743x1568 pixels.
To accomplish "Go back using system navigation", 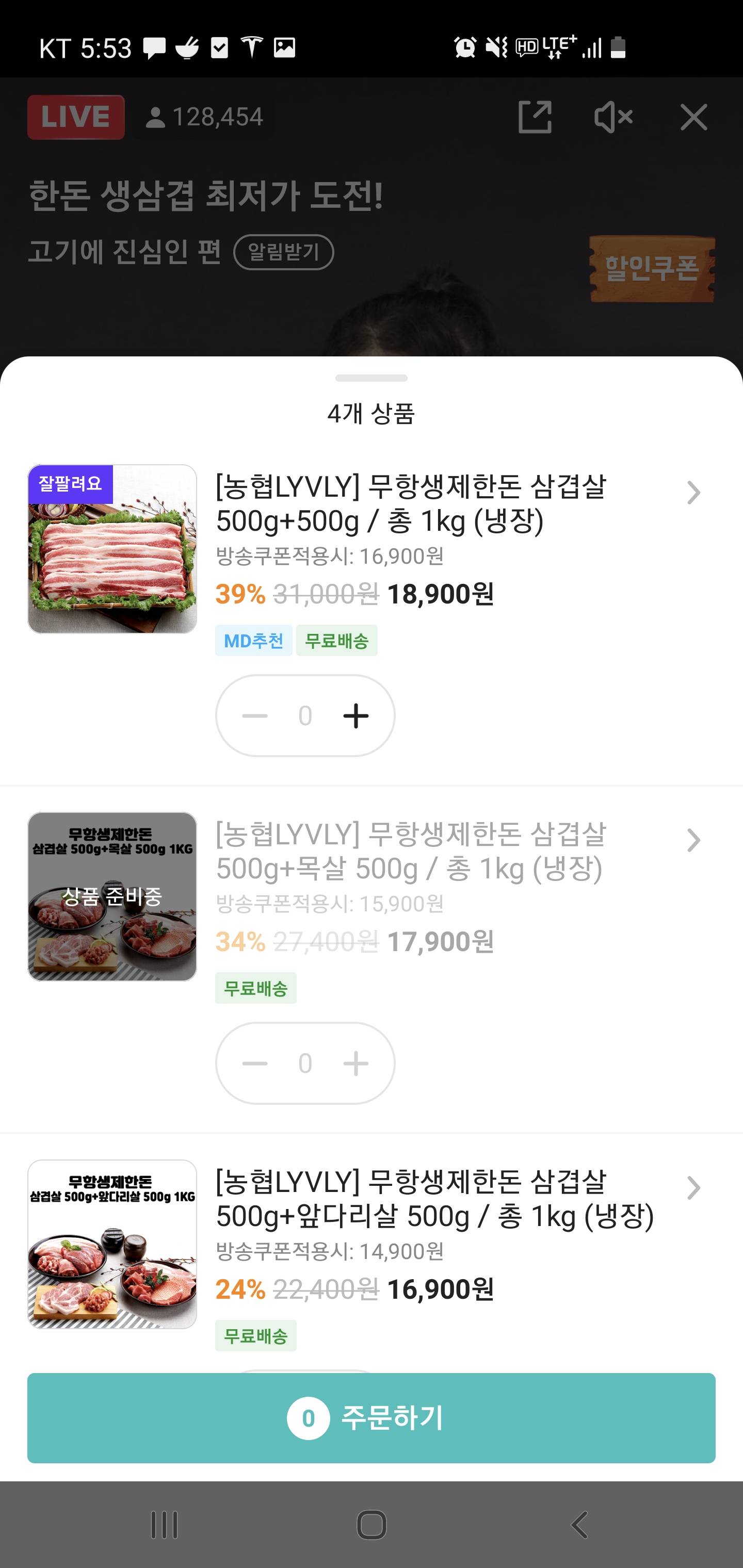I will (x=579, y=1525).
